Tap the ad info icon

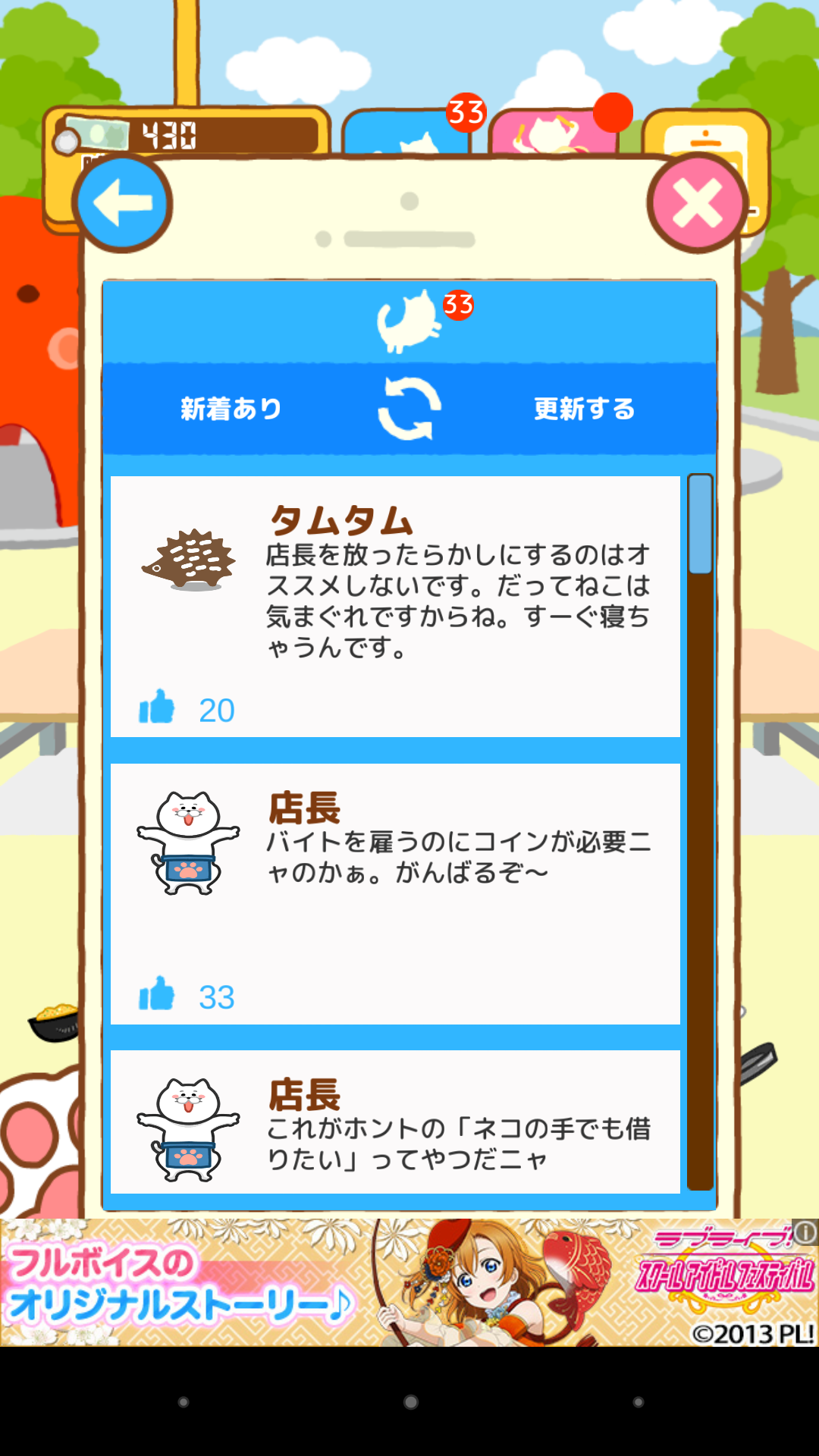coord(805,1233)
